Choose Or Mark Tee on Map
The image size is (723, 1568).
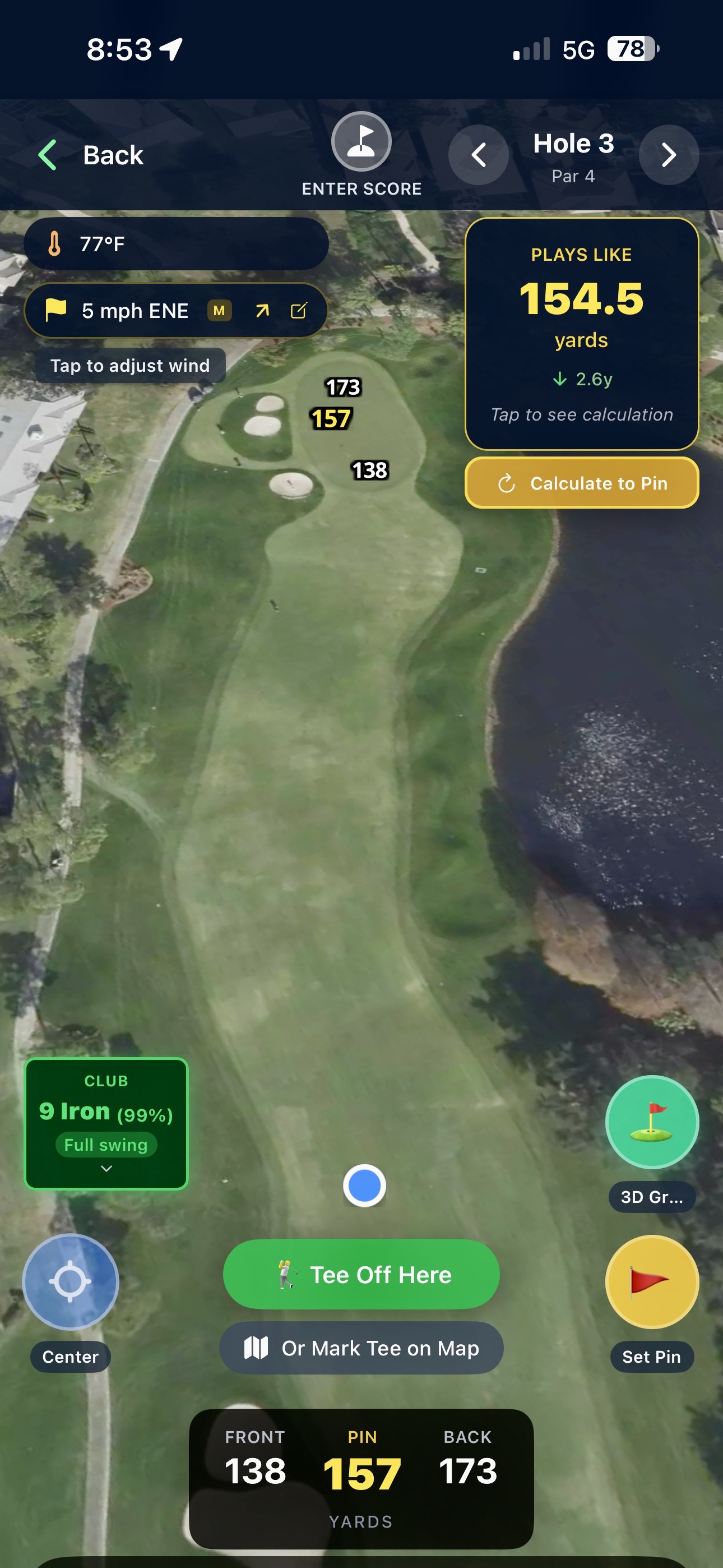tap(361, 1348)
